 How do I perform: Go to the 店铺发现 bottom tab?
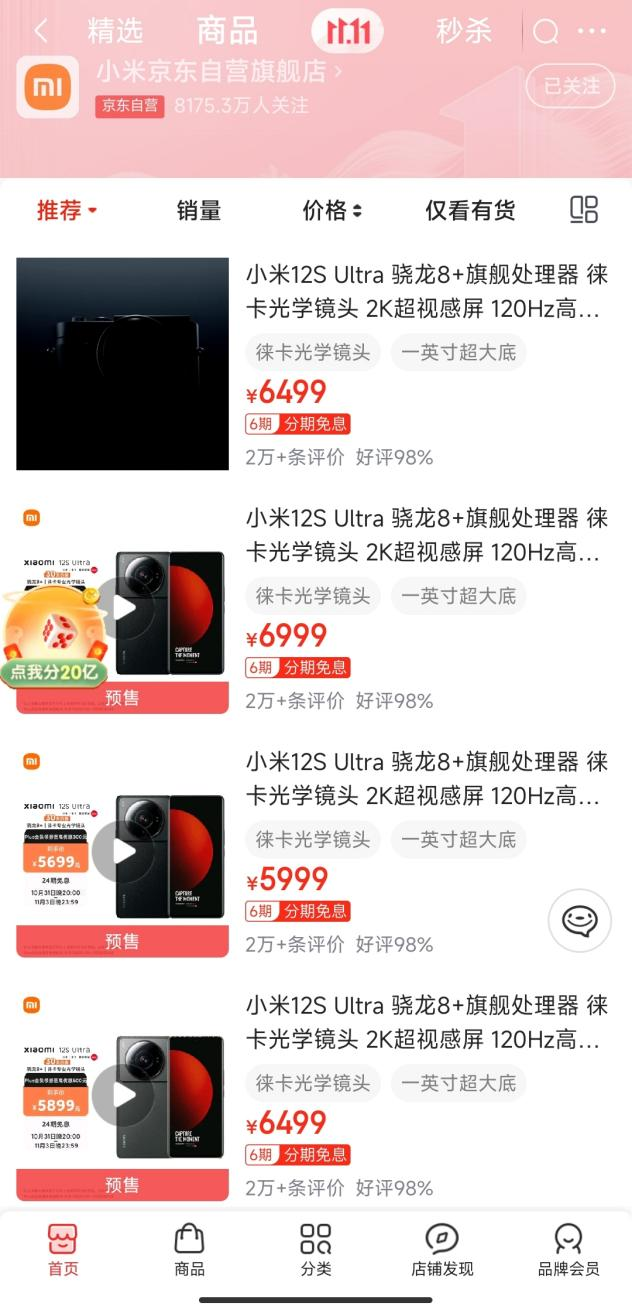point(442,1250)
